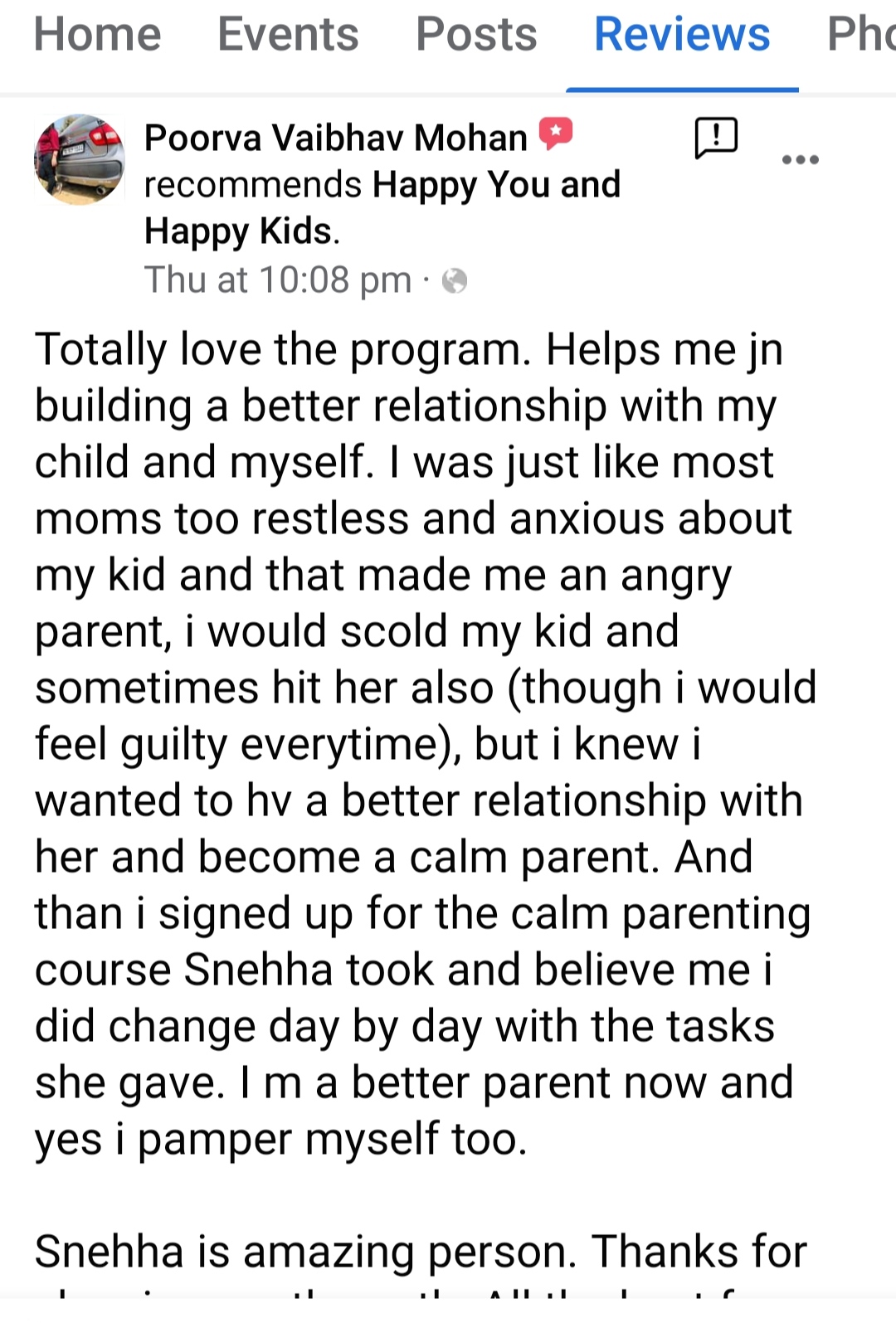Open the three-dot overflow menu on the review
This screenshot has width=896, height=1323.
pyautogui.click(x=801, y=159)
